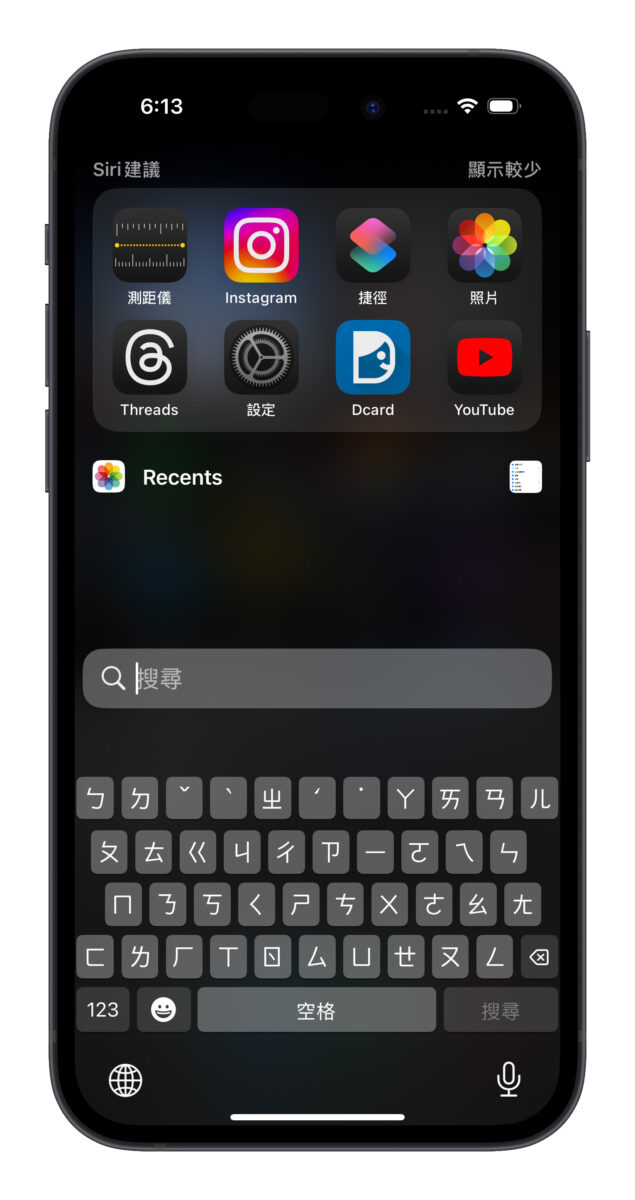Viewport: 635px width, 1200px height.
Task: Launch Instagram from Siri suggestions
Action: pos(261,245)
